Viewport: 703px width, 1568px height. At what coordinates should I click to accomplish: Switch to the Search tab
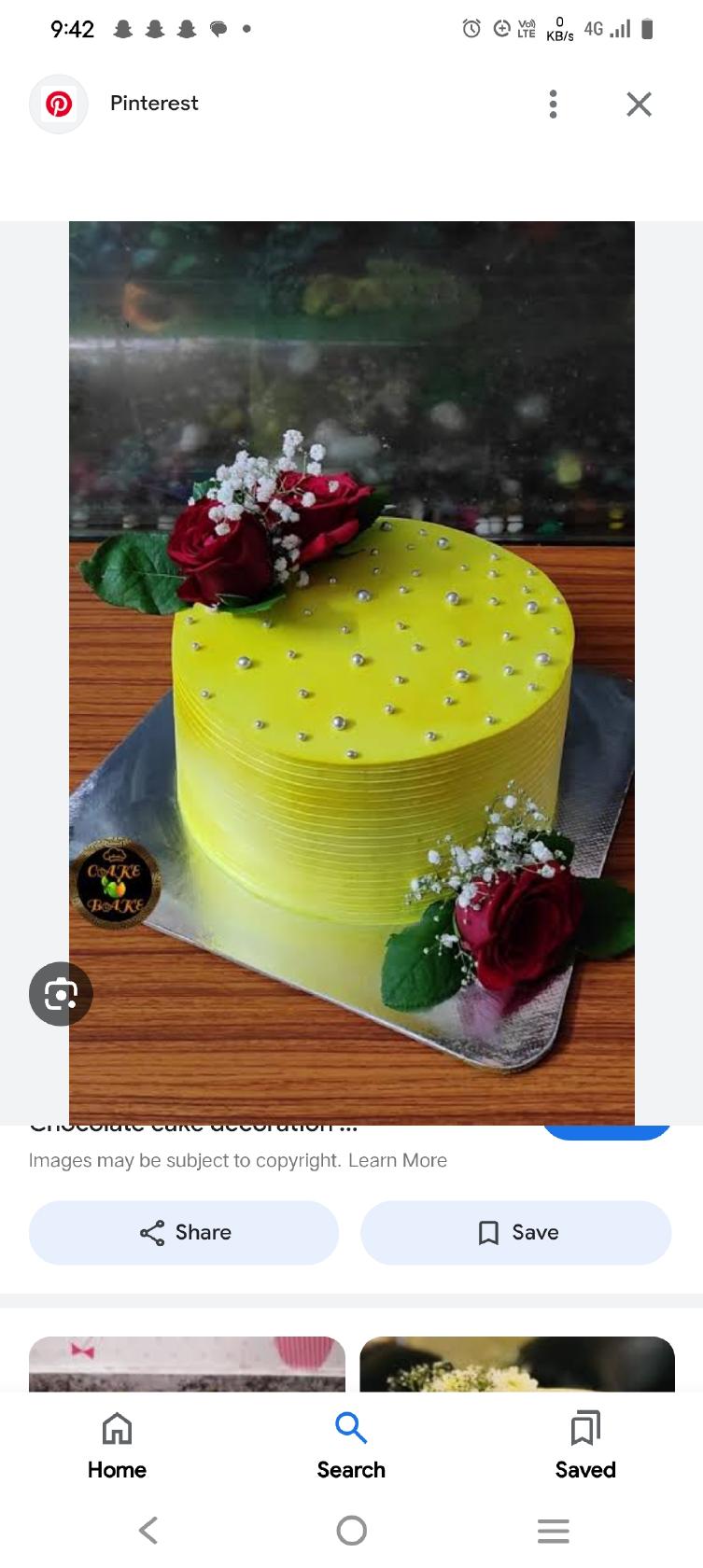[351, 1446]
